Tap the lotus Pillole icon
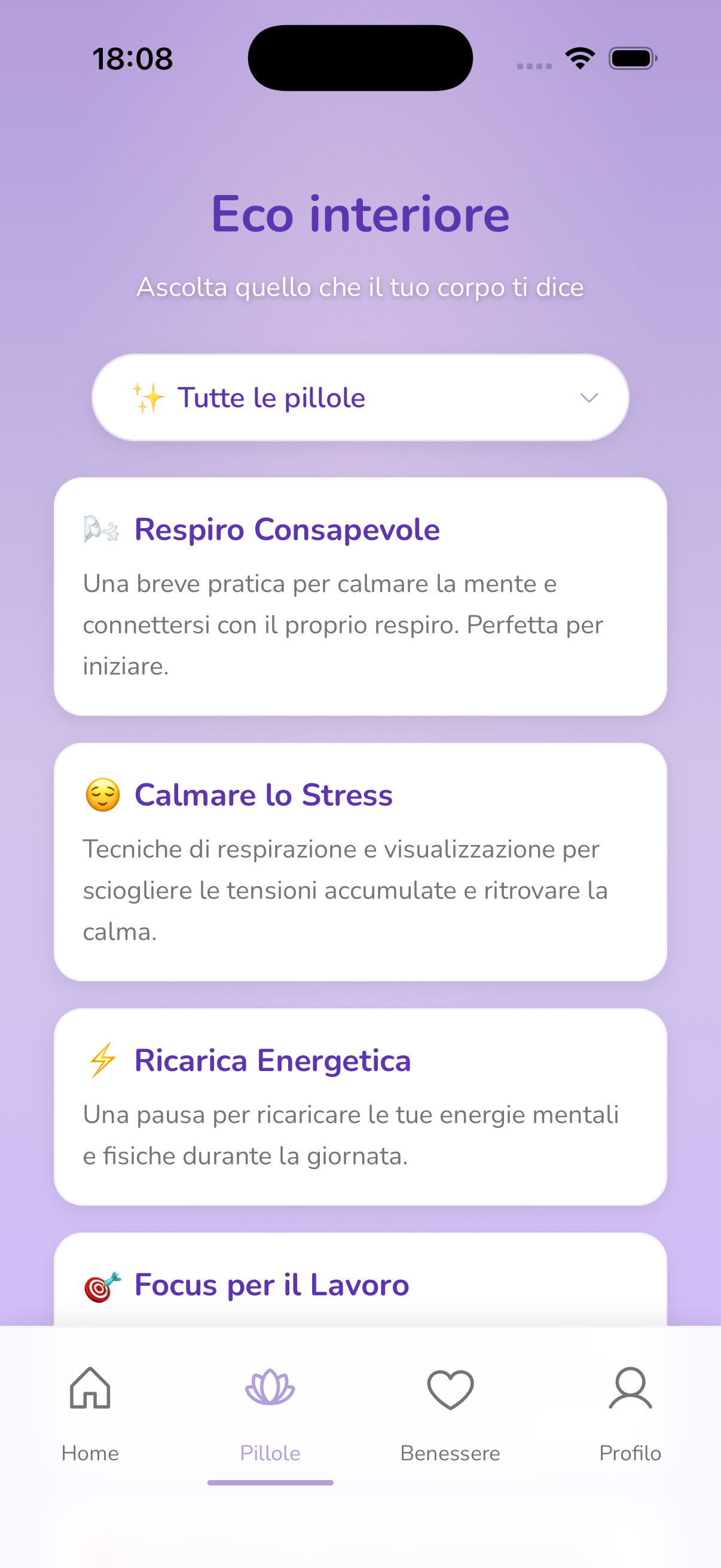 [x=270, y=1389]
